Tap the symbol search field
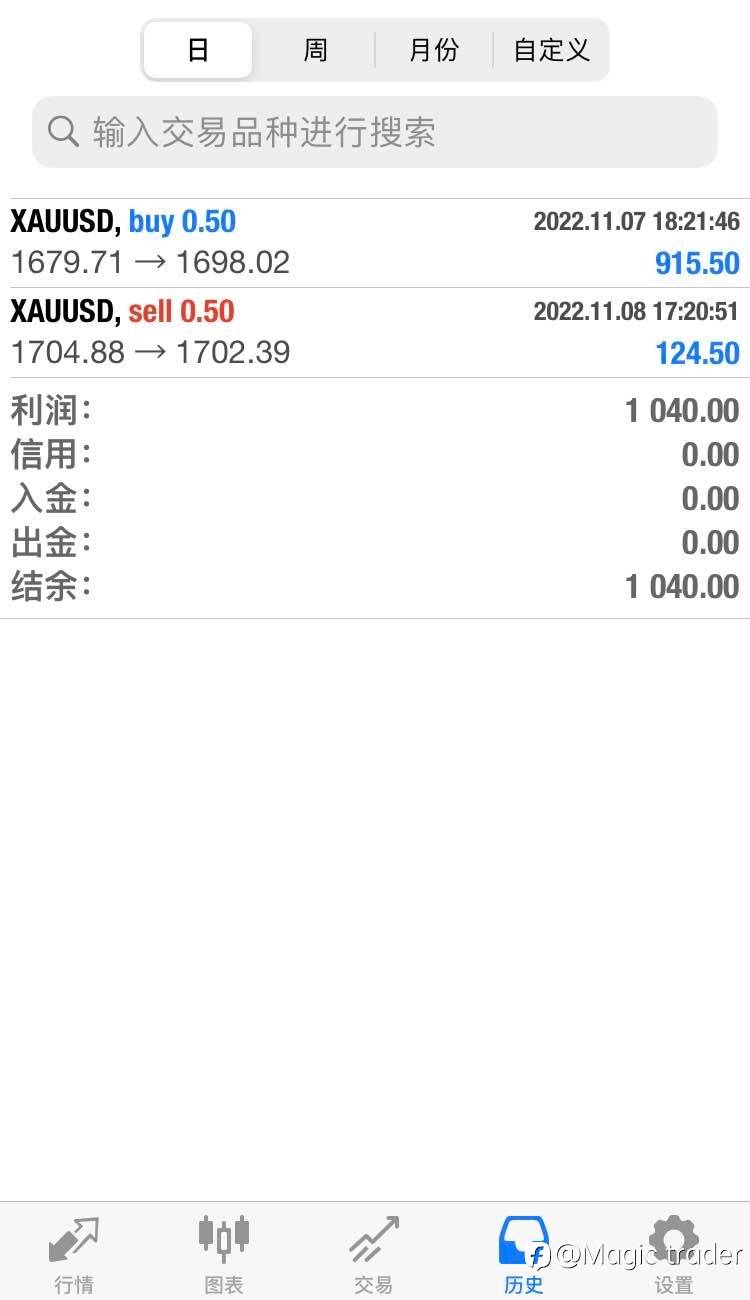The image size is (750, 1300). coord(375,132)
